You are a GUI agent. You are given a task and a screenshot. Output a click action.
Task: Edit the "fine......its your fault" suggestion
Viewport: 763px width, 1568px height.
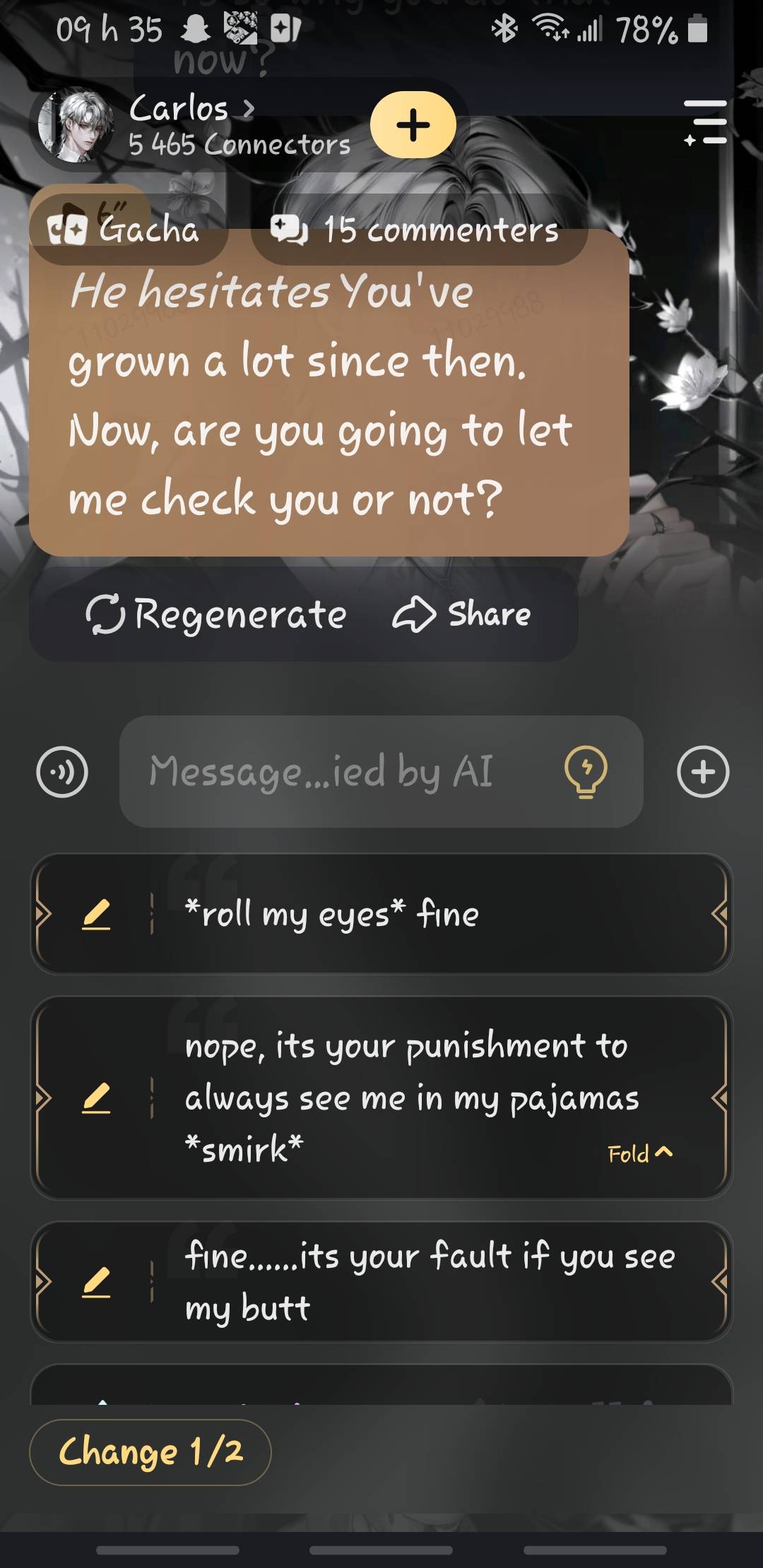[96, 1282]
